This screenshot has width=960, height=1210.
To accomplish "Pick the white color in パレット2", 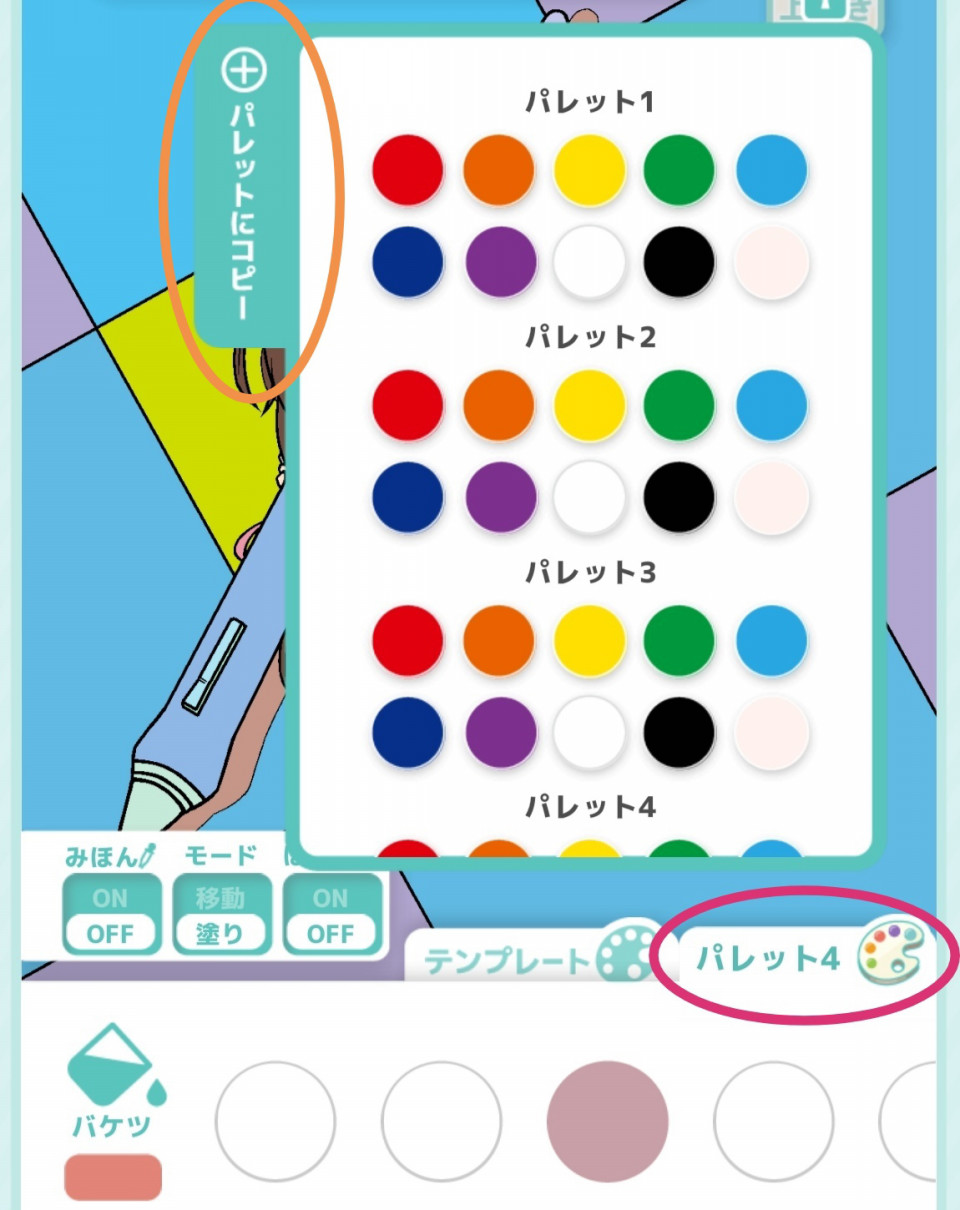I will pyautogui.click(x=590, y=497).
